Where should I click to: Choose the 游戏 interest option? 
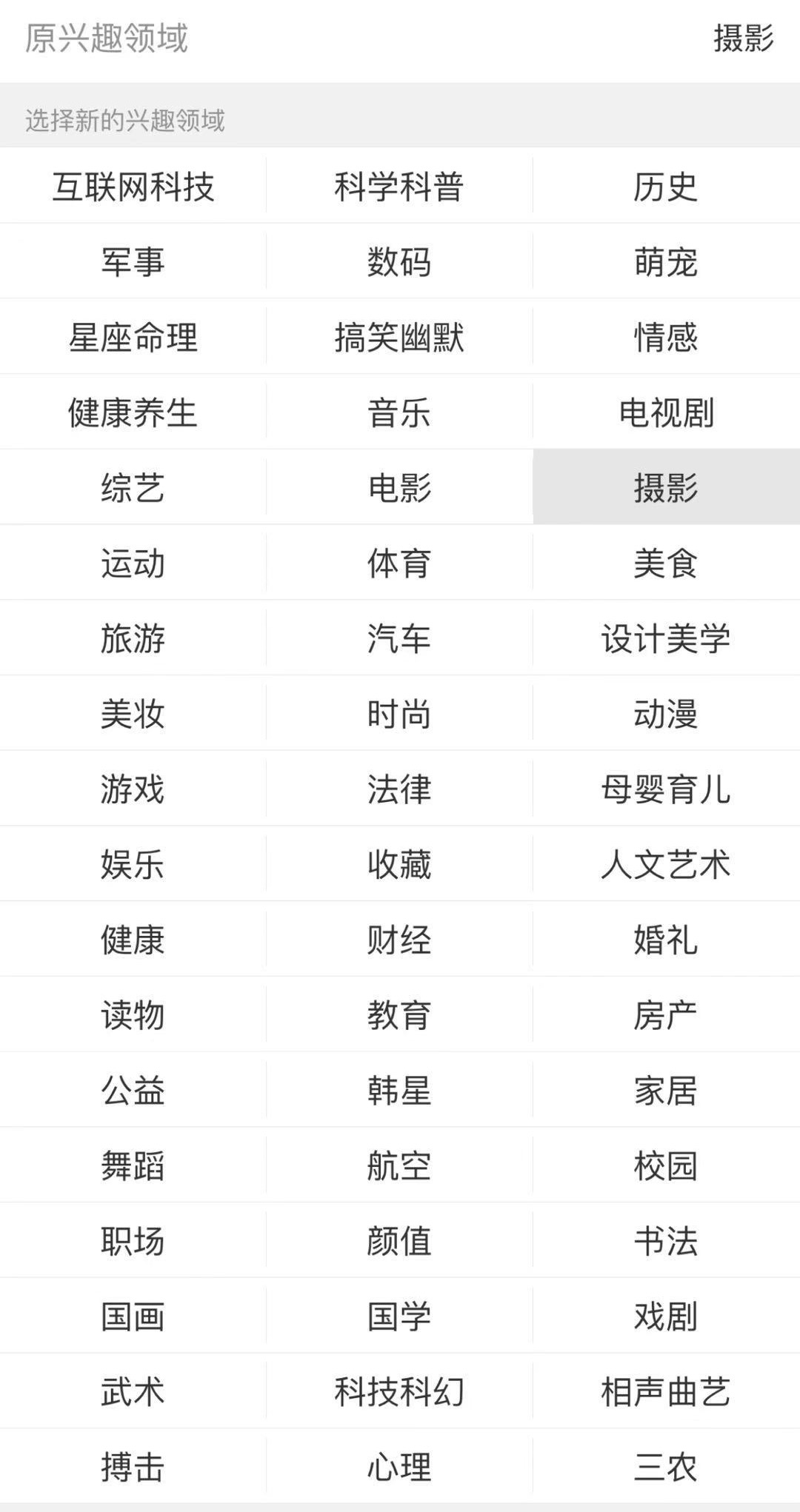coord(133,789)
